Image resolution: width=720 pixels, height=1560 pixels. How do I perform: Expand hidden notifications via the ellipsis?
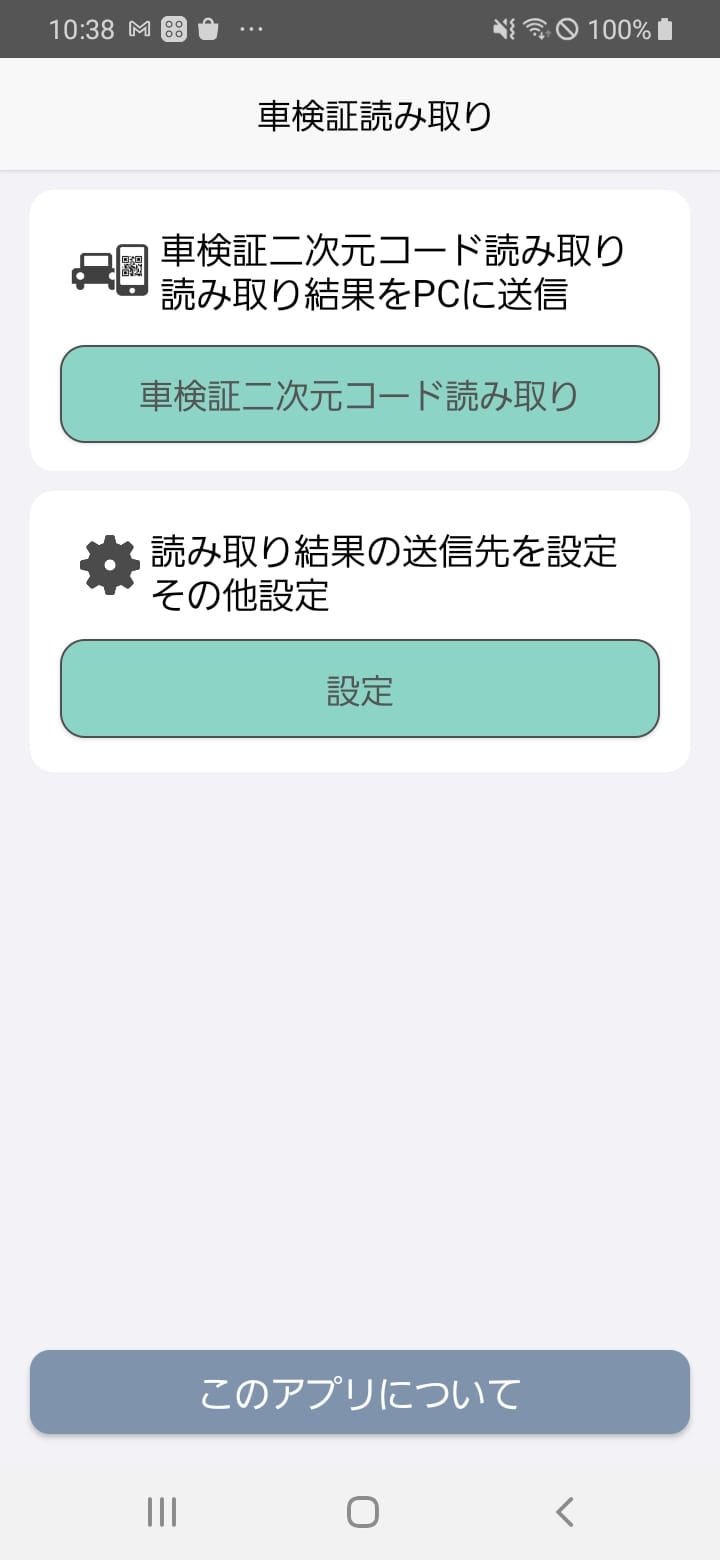[x=250, y=29]
